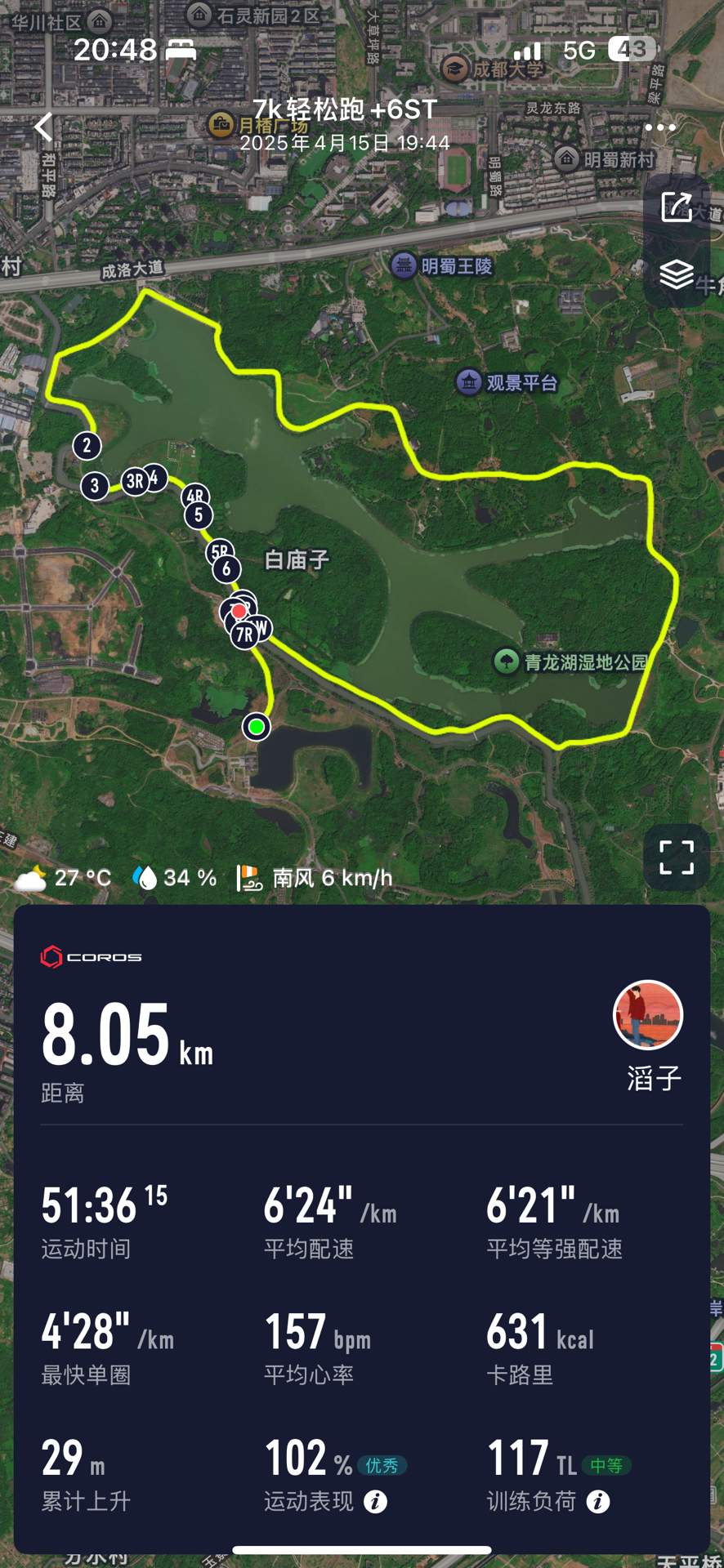724x1568 pixels.
Task: Show the 训练负荷 info tooltip
Action: tap(598, 1501)
